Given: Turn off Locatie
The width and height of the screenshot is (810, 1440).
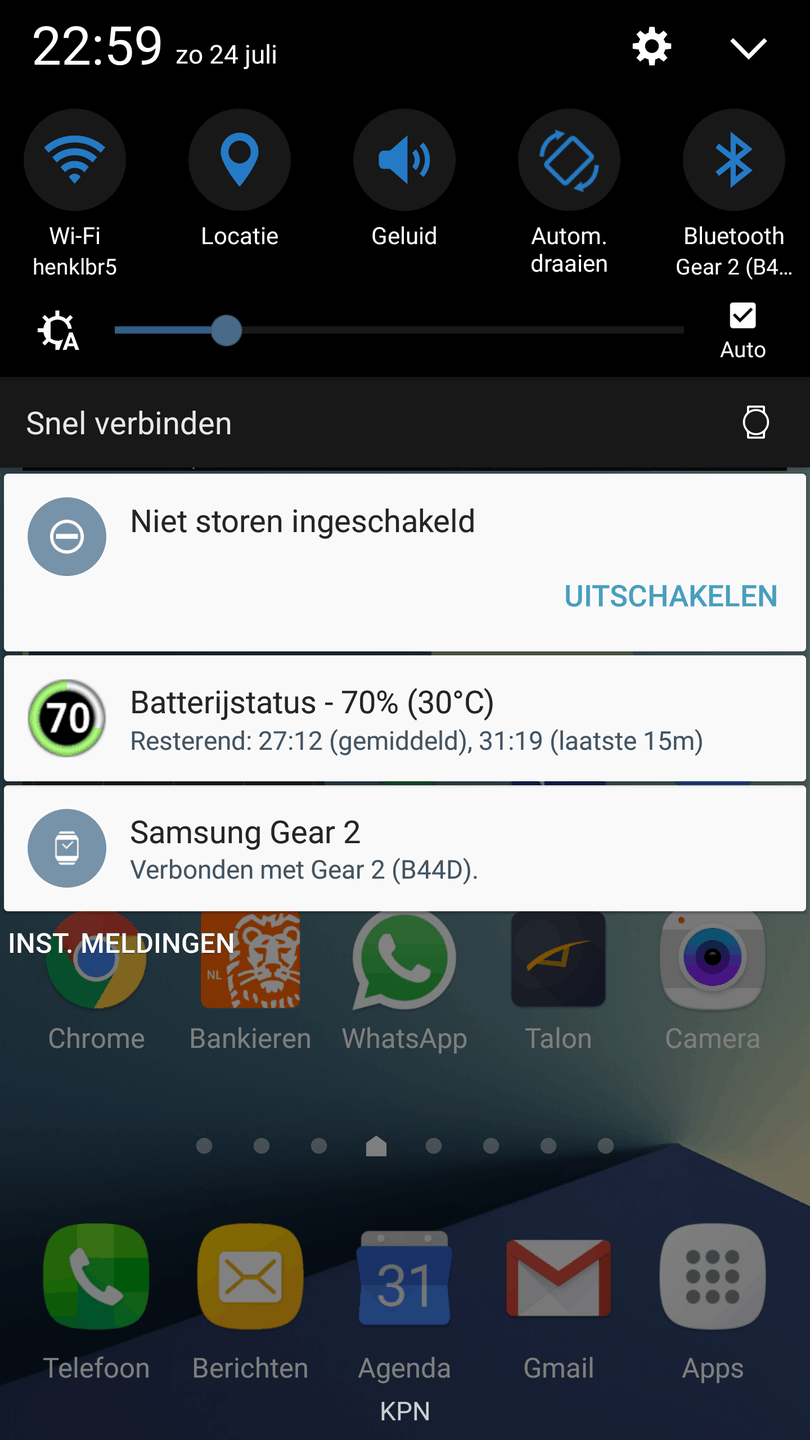Looking at the screenshot, I should point(240,160).
